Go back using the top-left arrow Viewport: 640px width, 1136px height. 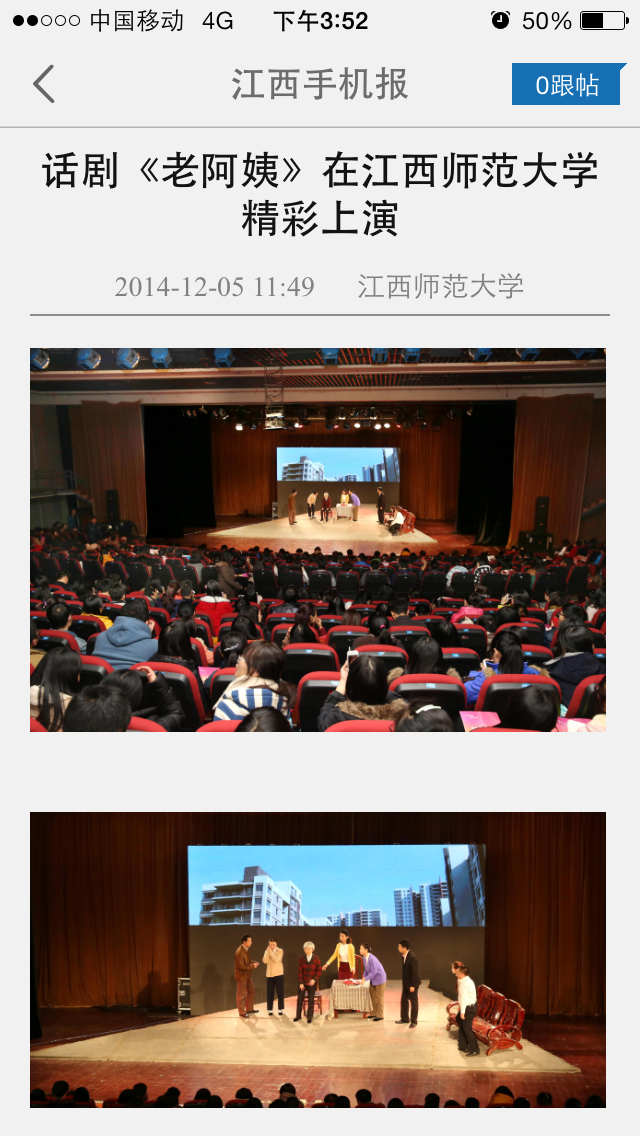click(x=43, y=85)
